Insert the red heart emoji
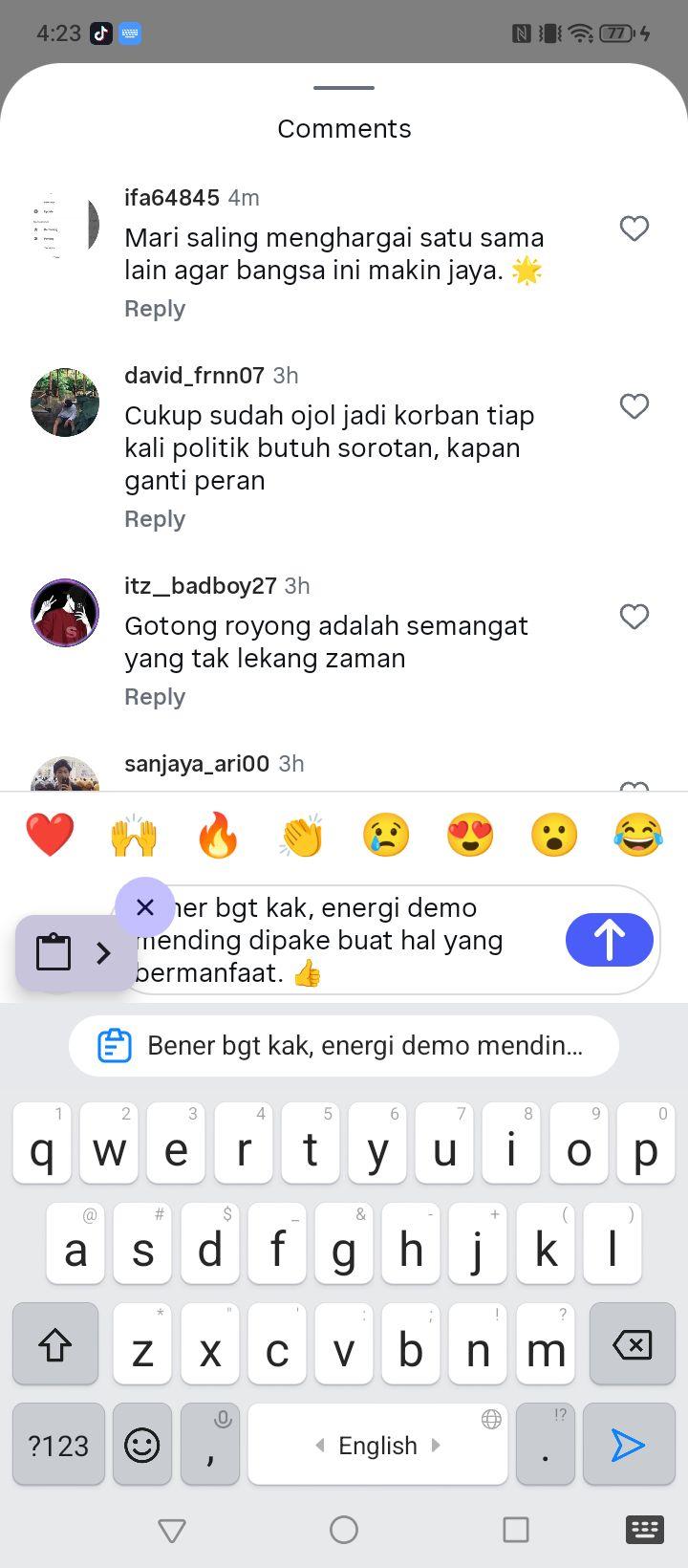Image resolution: width=688 pixels, height=1568 pixels. click(x=50, y=835)
